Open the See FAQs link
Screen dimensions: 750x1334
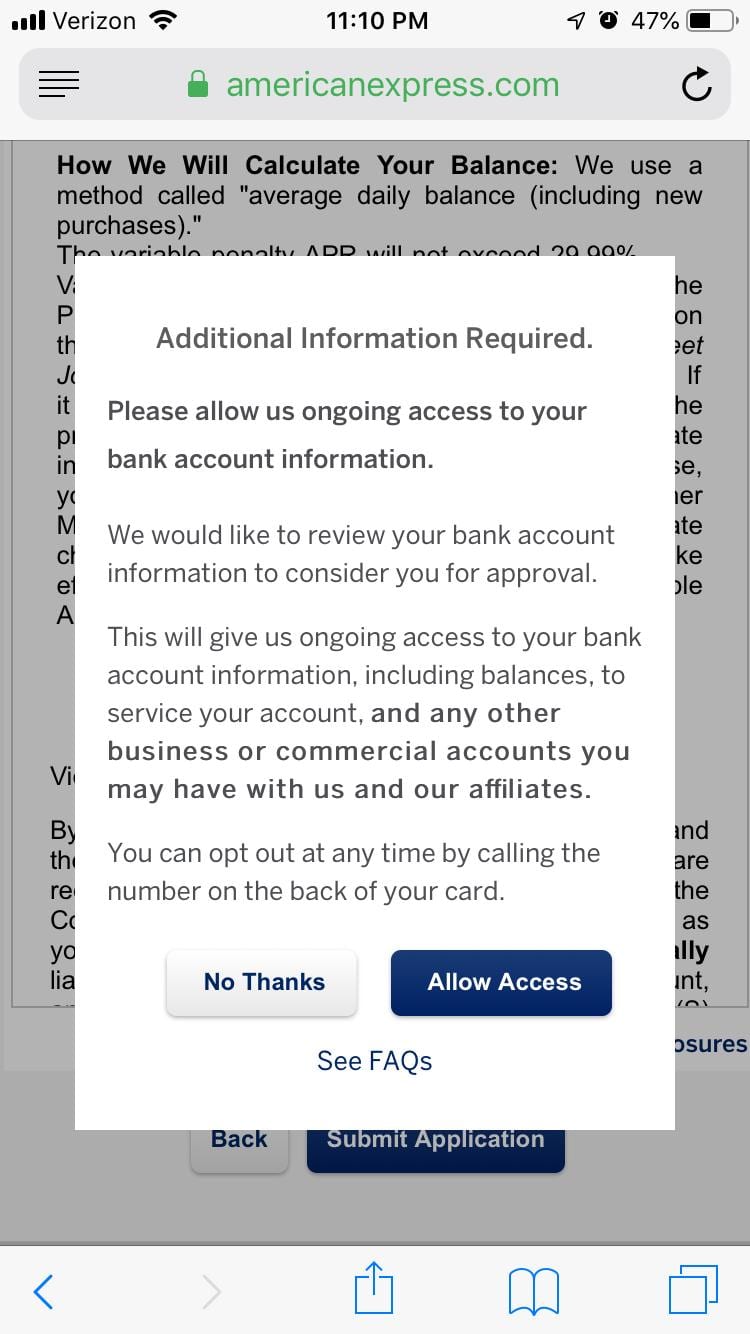click(x=373, y=1060)
